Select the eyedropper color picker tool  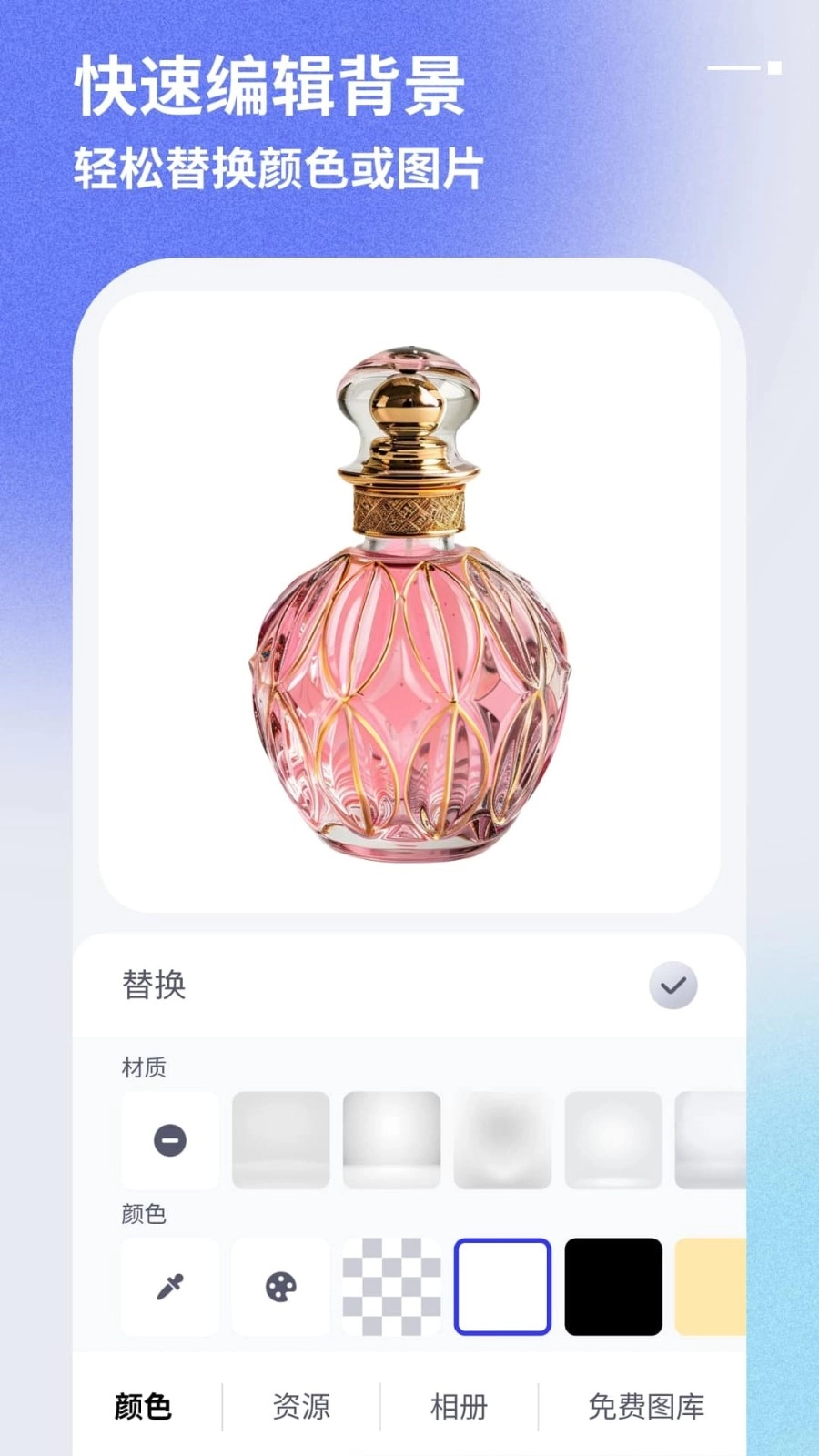(169, 1287)
